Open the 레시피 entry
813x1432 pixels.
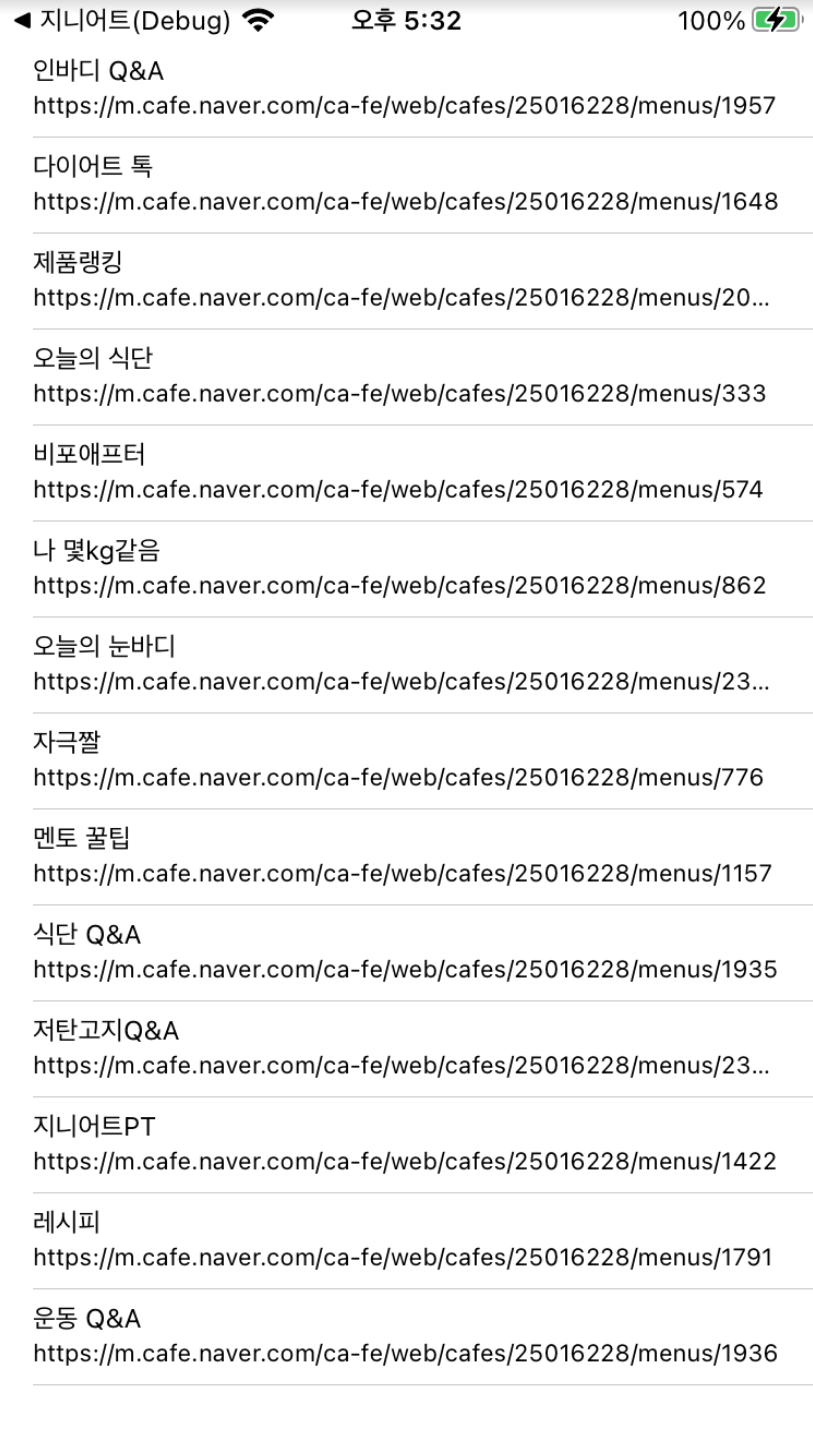click(x=406, y=1241)
